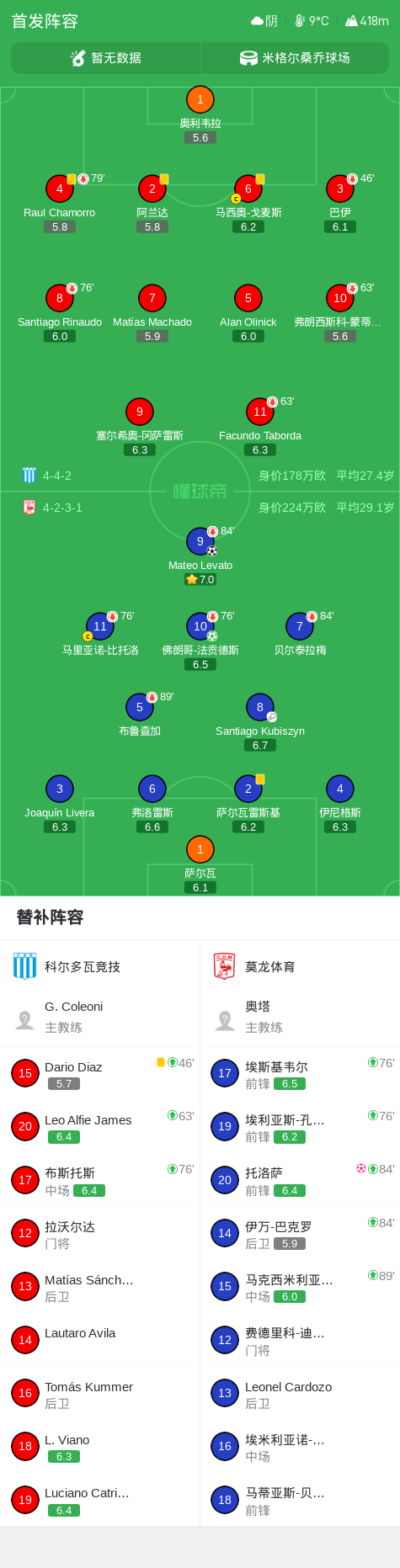Viewport: 400px width, 1568px height.
Task: Open Joaquín Livera's player card
Action: click(x=60, y=804)
